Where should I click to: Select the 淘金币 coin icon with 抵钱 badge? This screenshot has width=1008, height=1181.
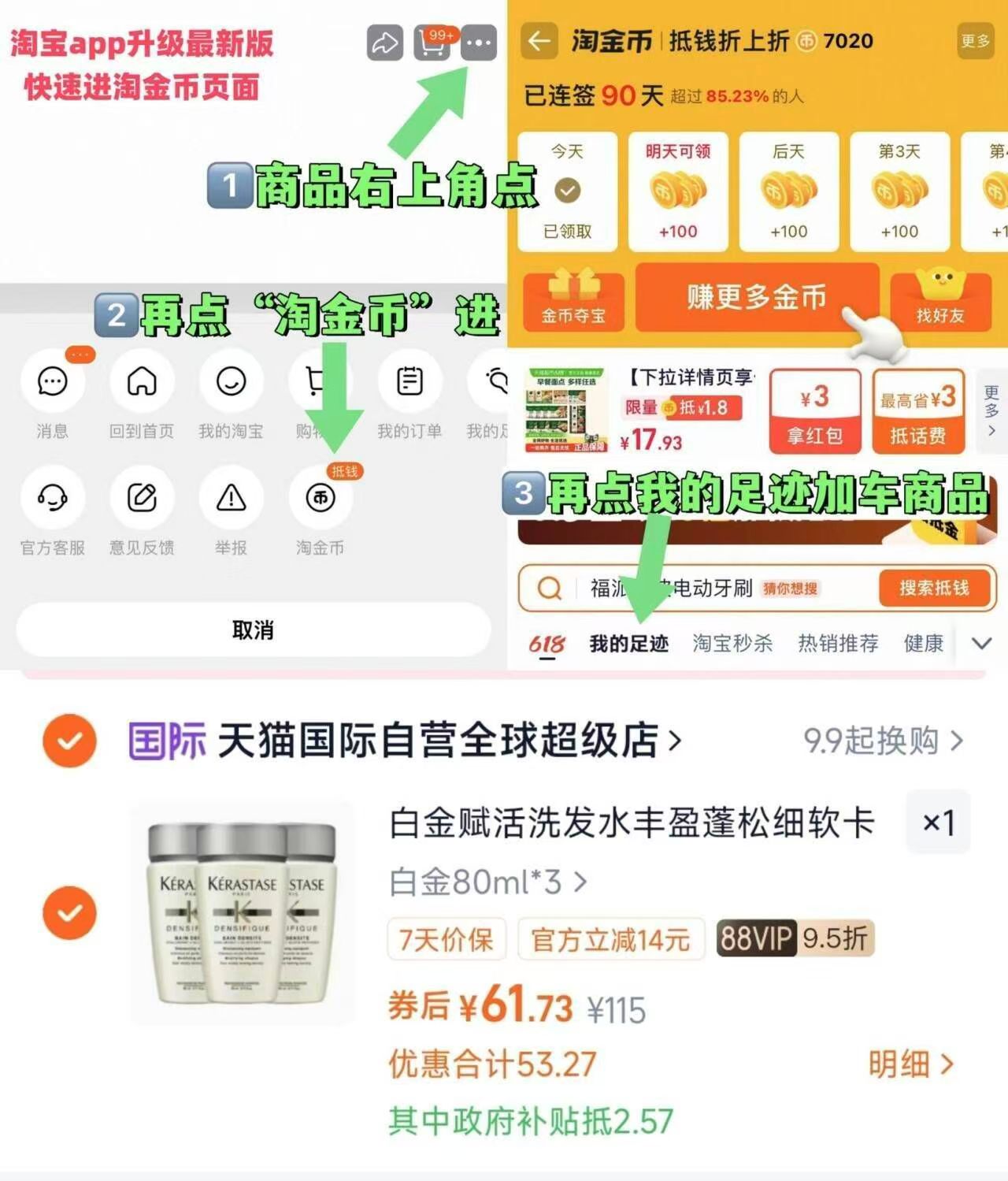click(x=320, y=499)
